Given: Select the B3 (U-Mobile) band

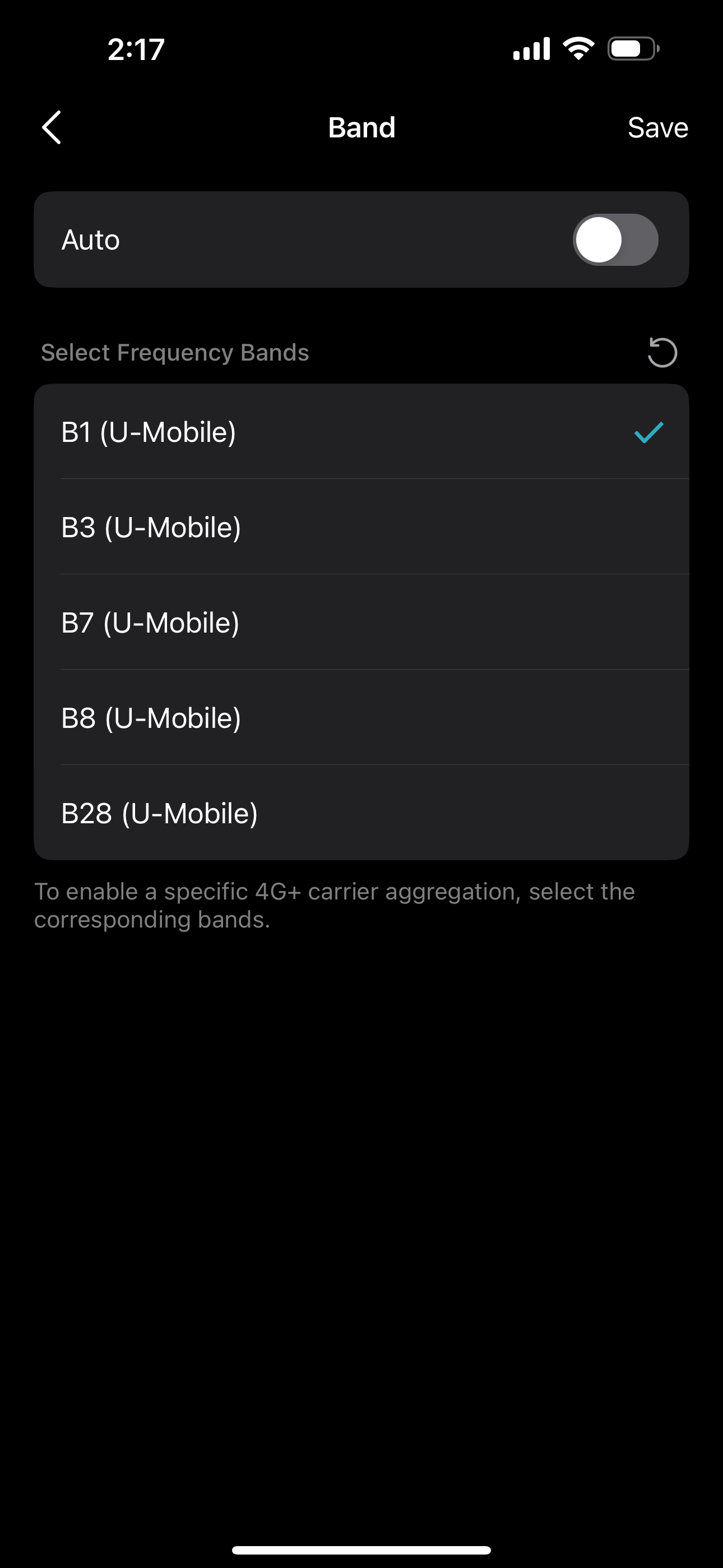Looking at the screenshot, I should click(x=361, y=527).
